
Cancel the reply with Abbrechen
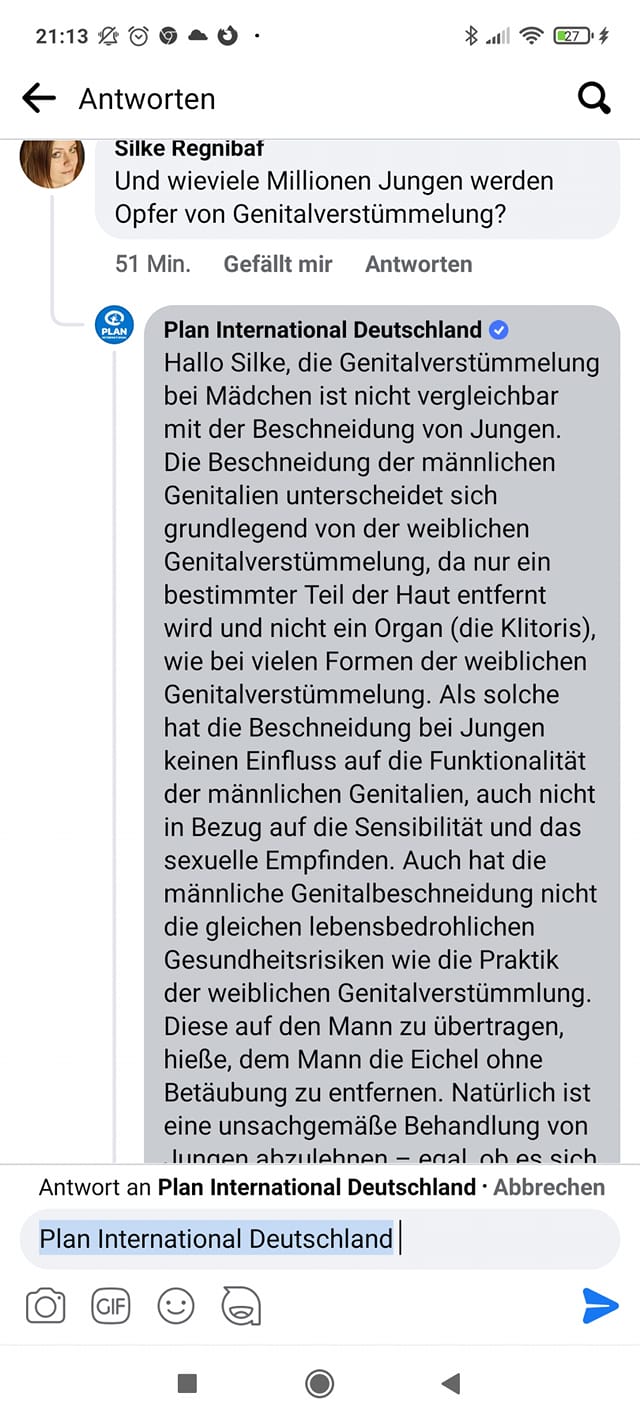pos(549,1187)
